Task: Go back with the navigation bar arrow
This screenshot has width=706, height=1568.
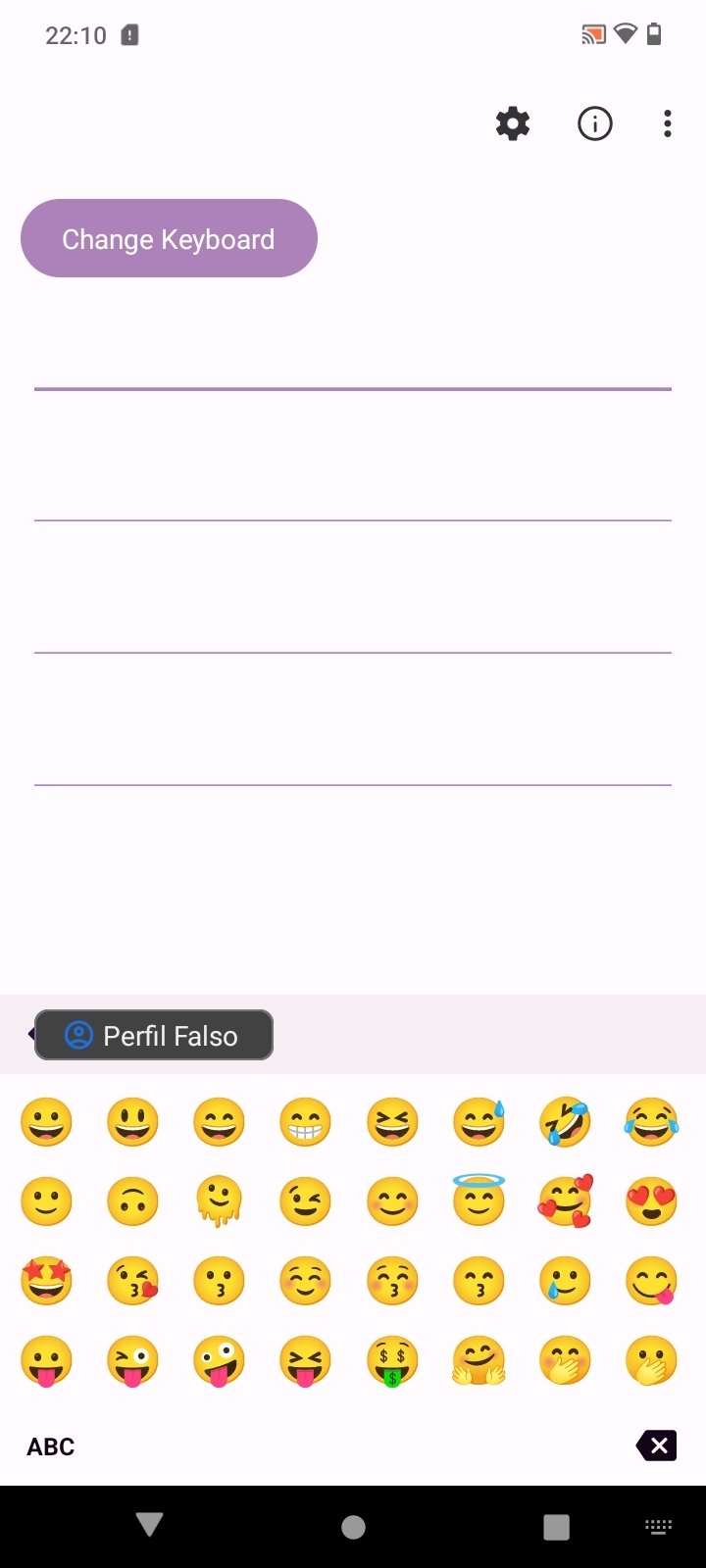Action: pos(149,1525)
